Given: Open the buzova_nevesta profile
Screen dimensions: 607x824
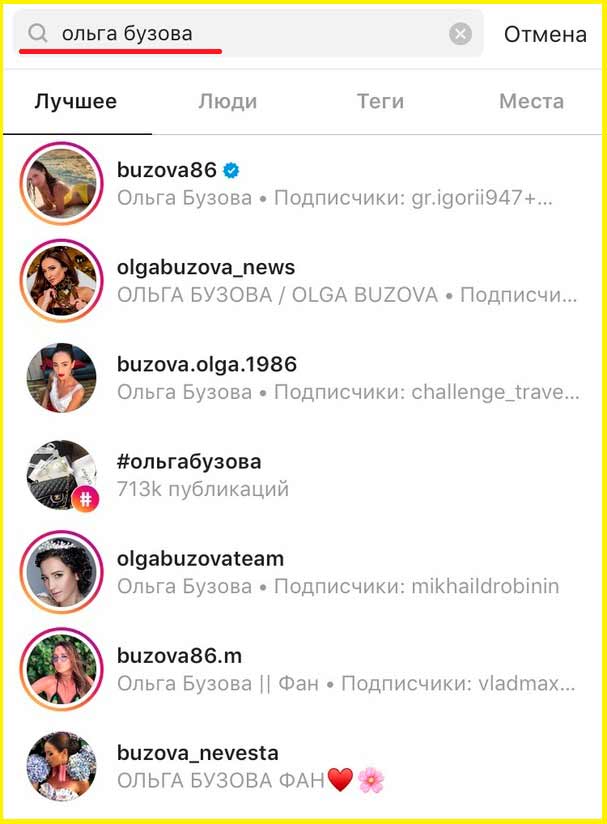Looking at the screenshot, I should tap(300, 766).
